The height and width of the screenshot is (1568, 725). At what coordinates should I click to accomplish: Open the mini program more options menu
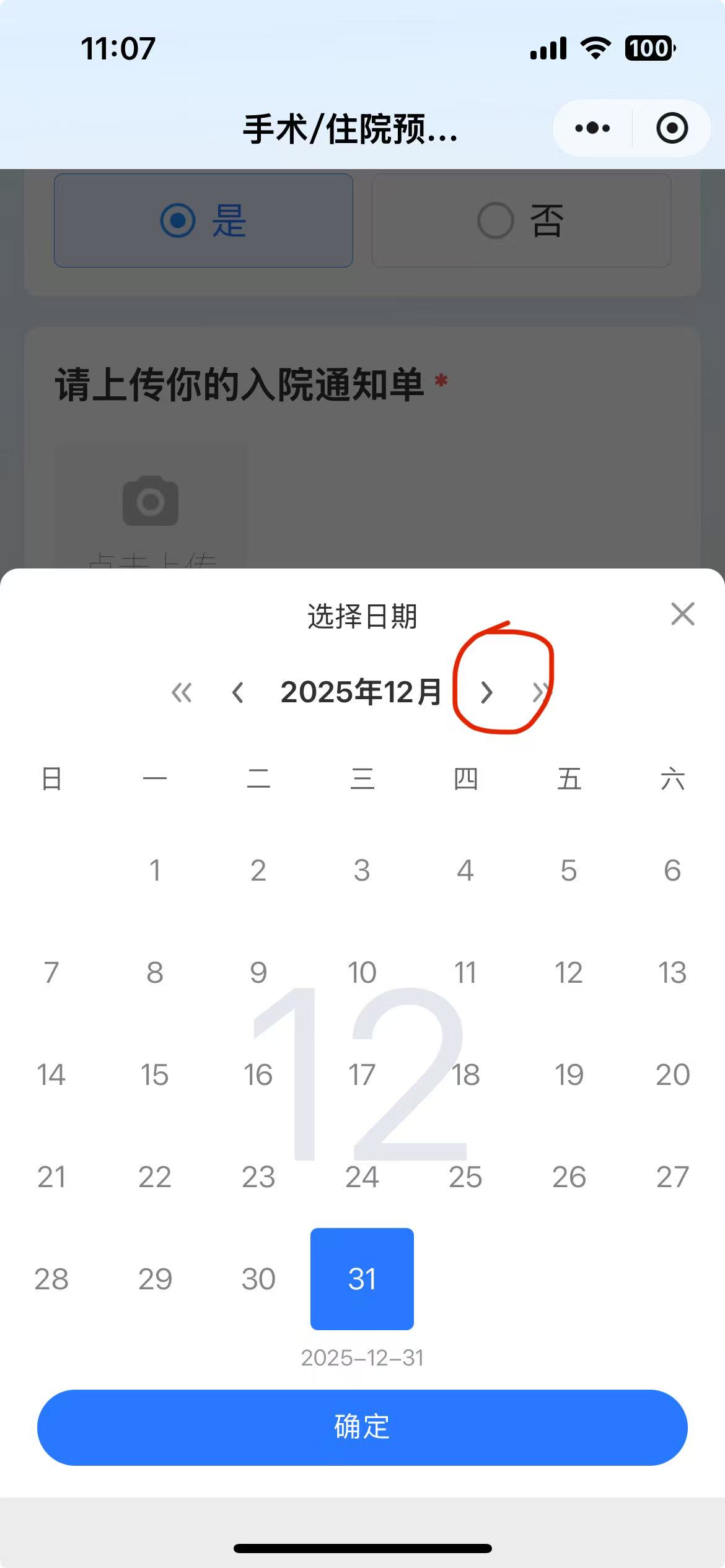coord(592,128)
